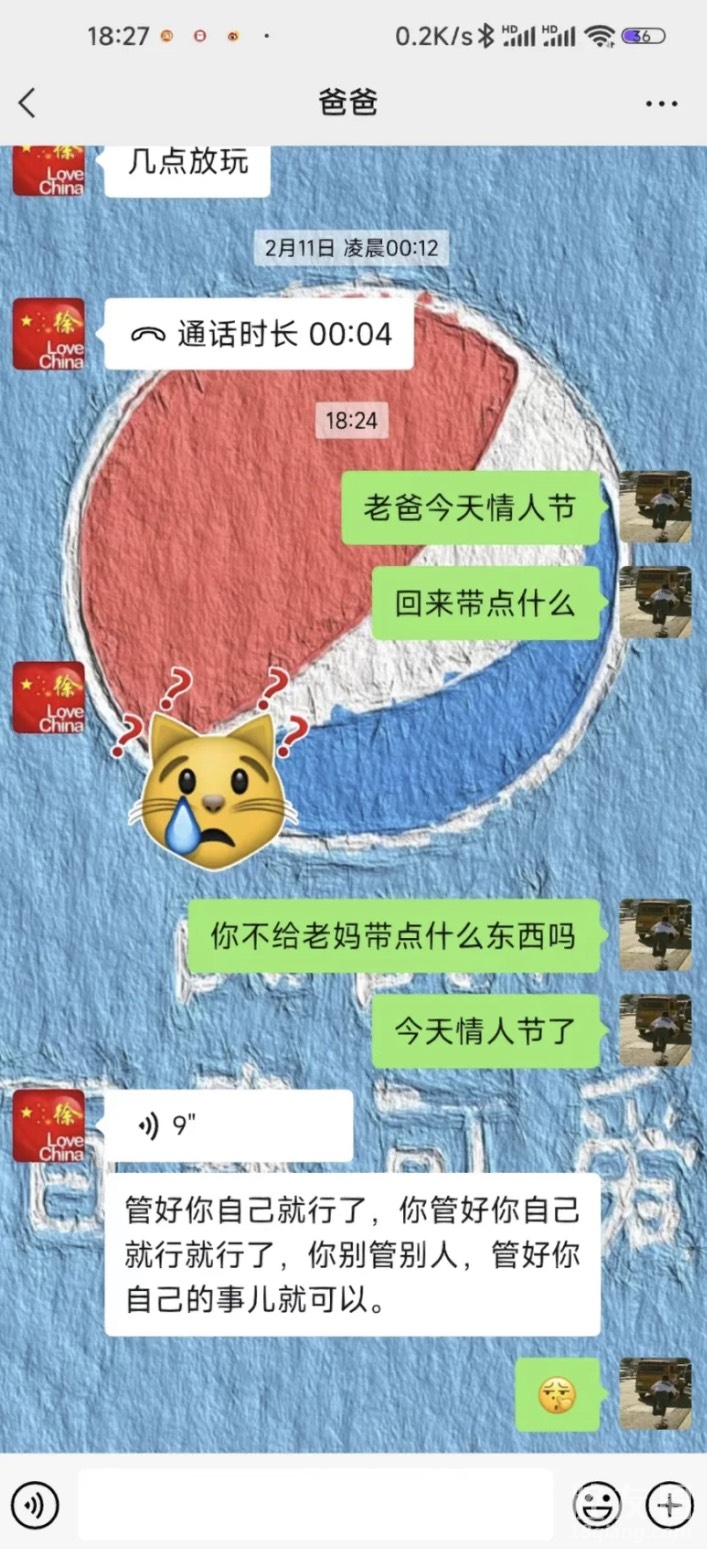The image size is (707, 1549).
Task: Open my avatar beside 老爸今天情人节
Action: [x=655, y=507]
